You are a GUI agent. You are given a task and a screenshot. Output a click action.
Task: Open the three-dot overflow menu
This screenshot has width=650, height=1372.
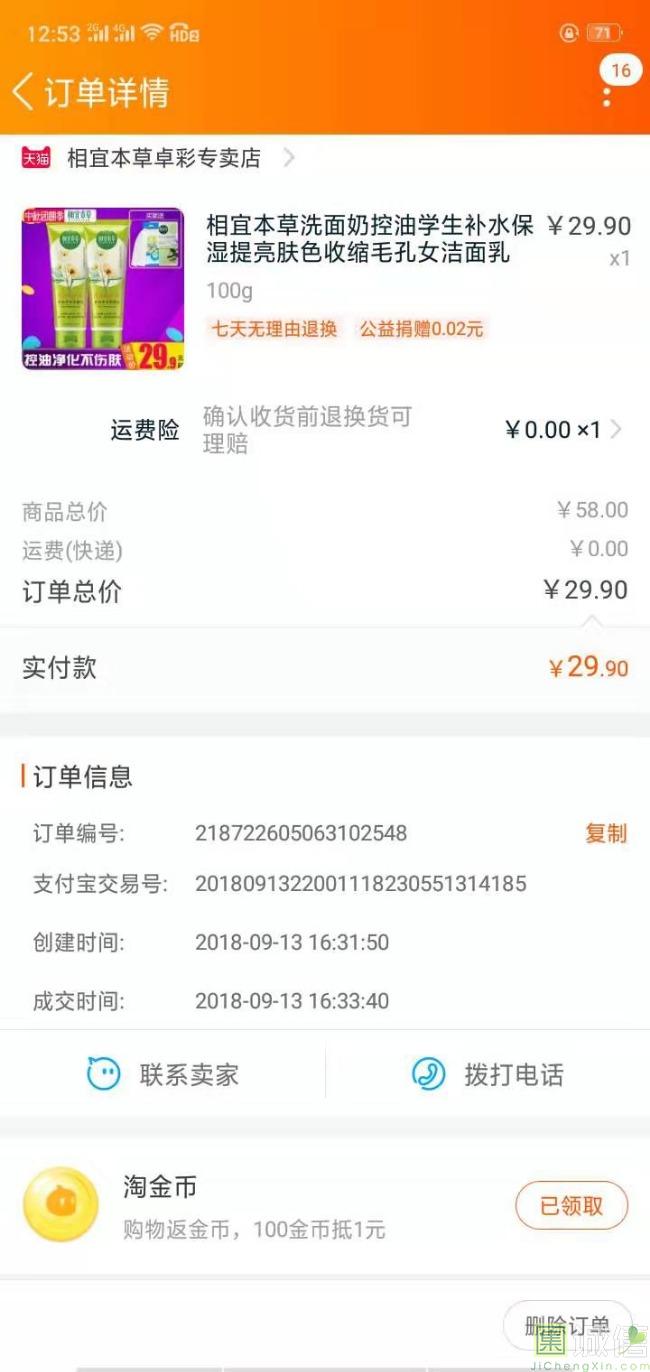[x=606, y=96]
